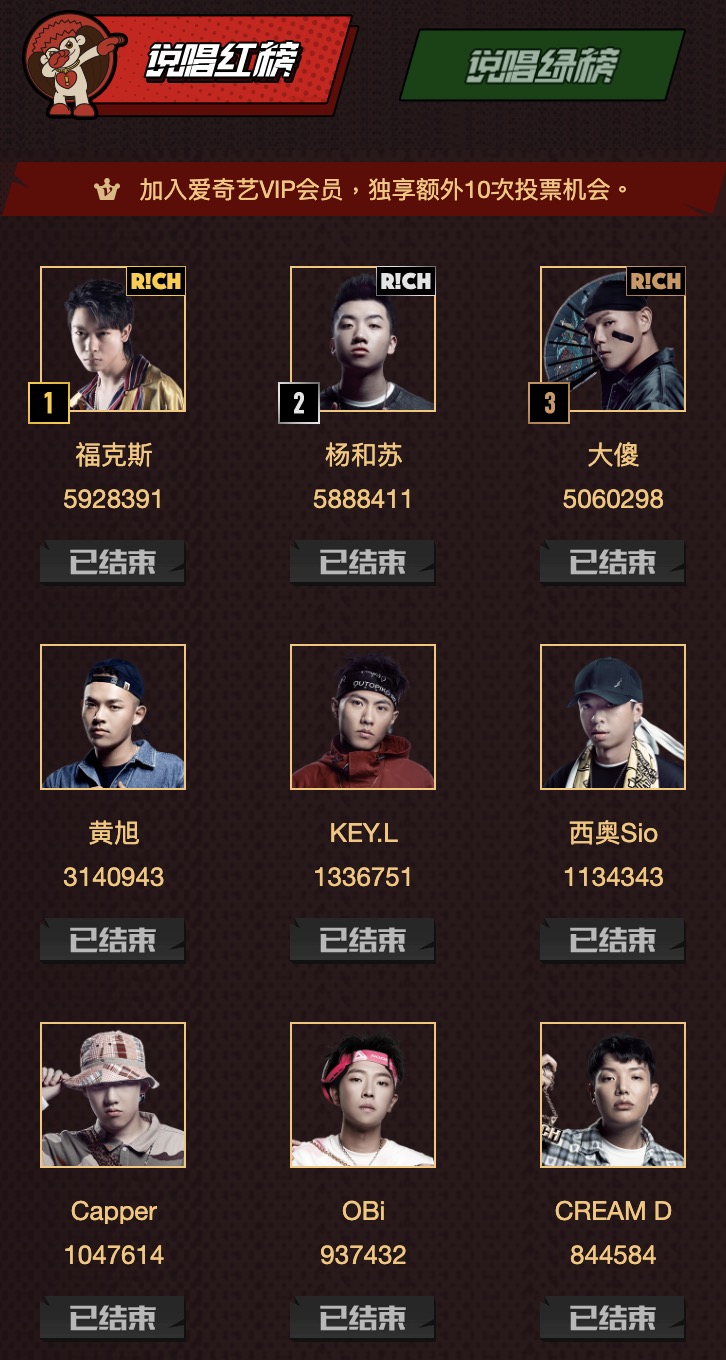Viewport: 726px width, 1360px height.
Task: Open 福克斯's contestant photo
Action: point(113,339)
